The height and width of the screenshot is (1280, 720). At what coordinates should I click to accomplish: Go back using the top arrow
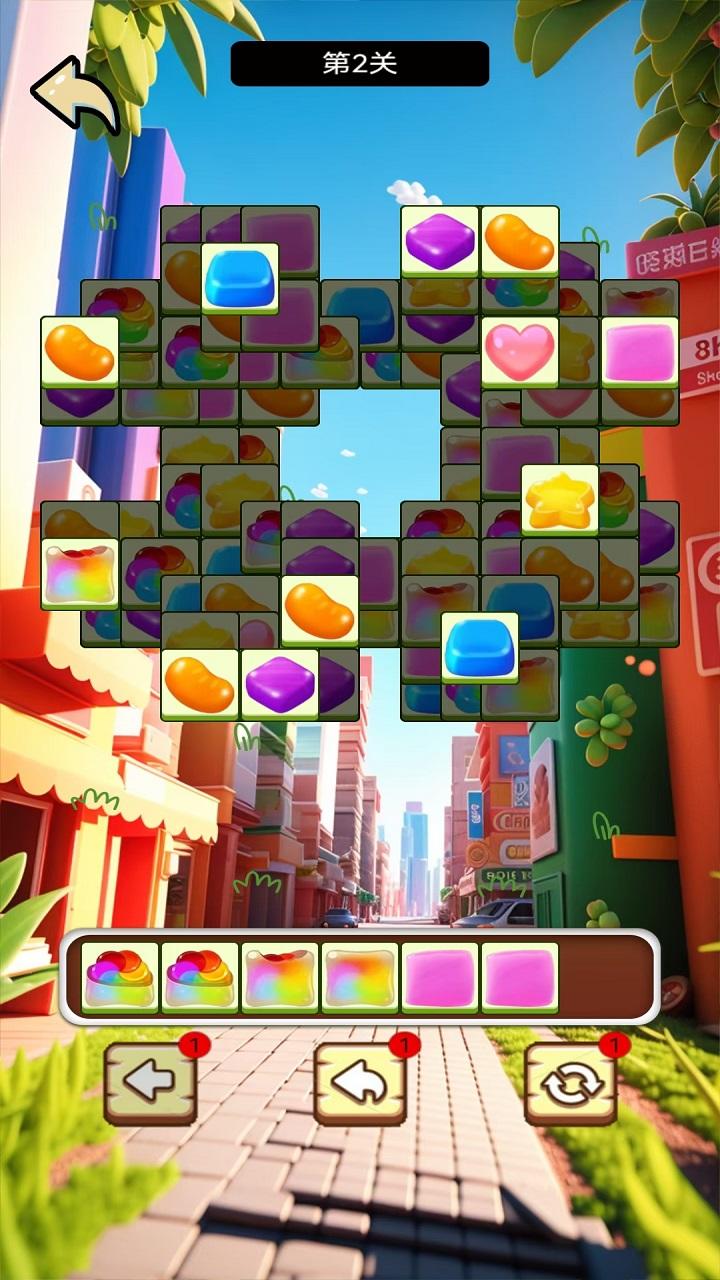pyautogui.click(x=76, y=96)
